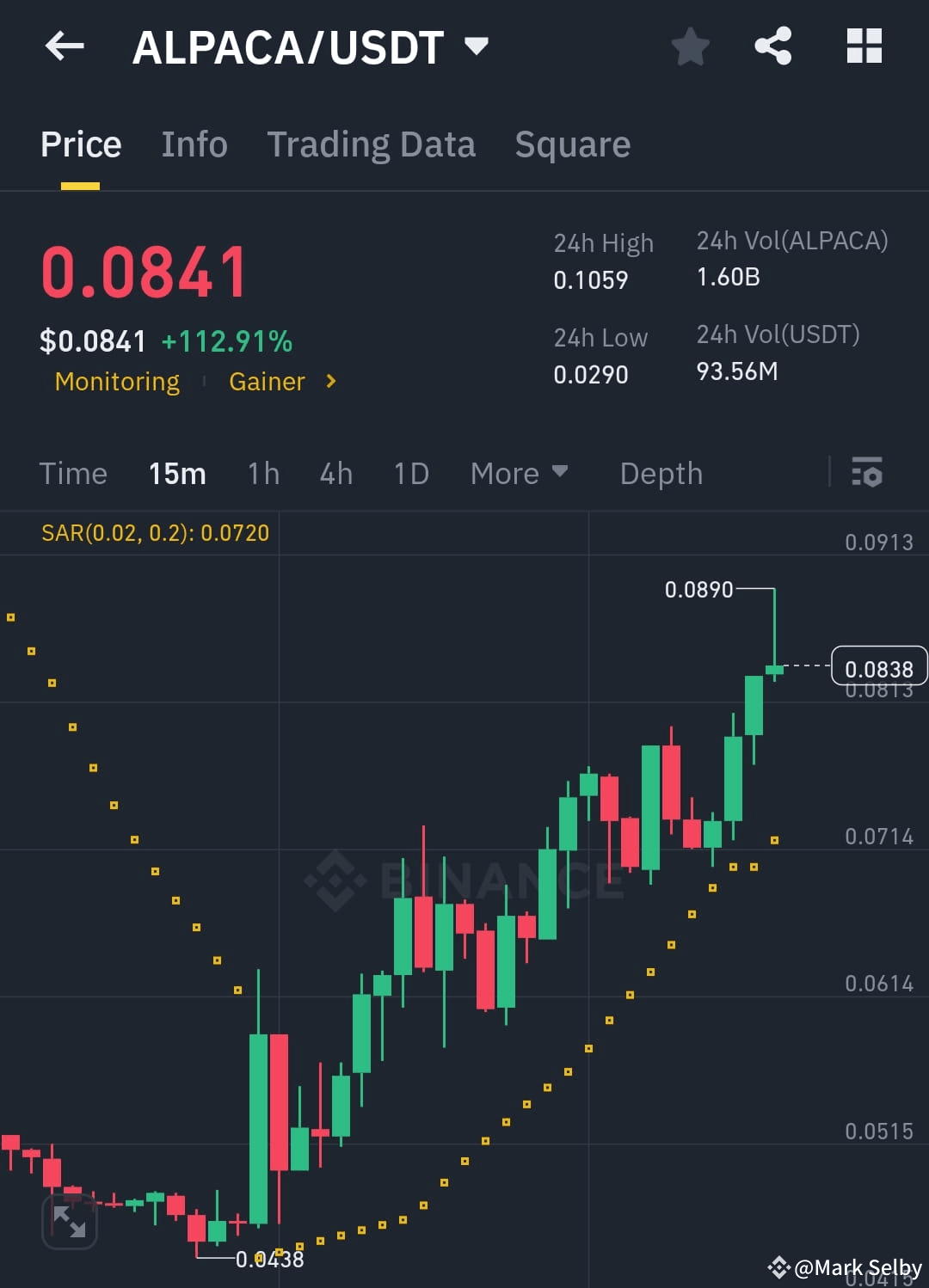Select the 15m timeframe
The width and height of the screenshot is (929, 1288).
pyautogui.click(x=177, y=473)
